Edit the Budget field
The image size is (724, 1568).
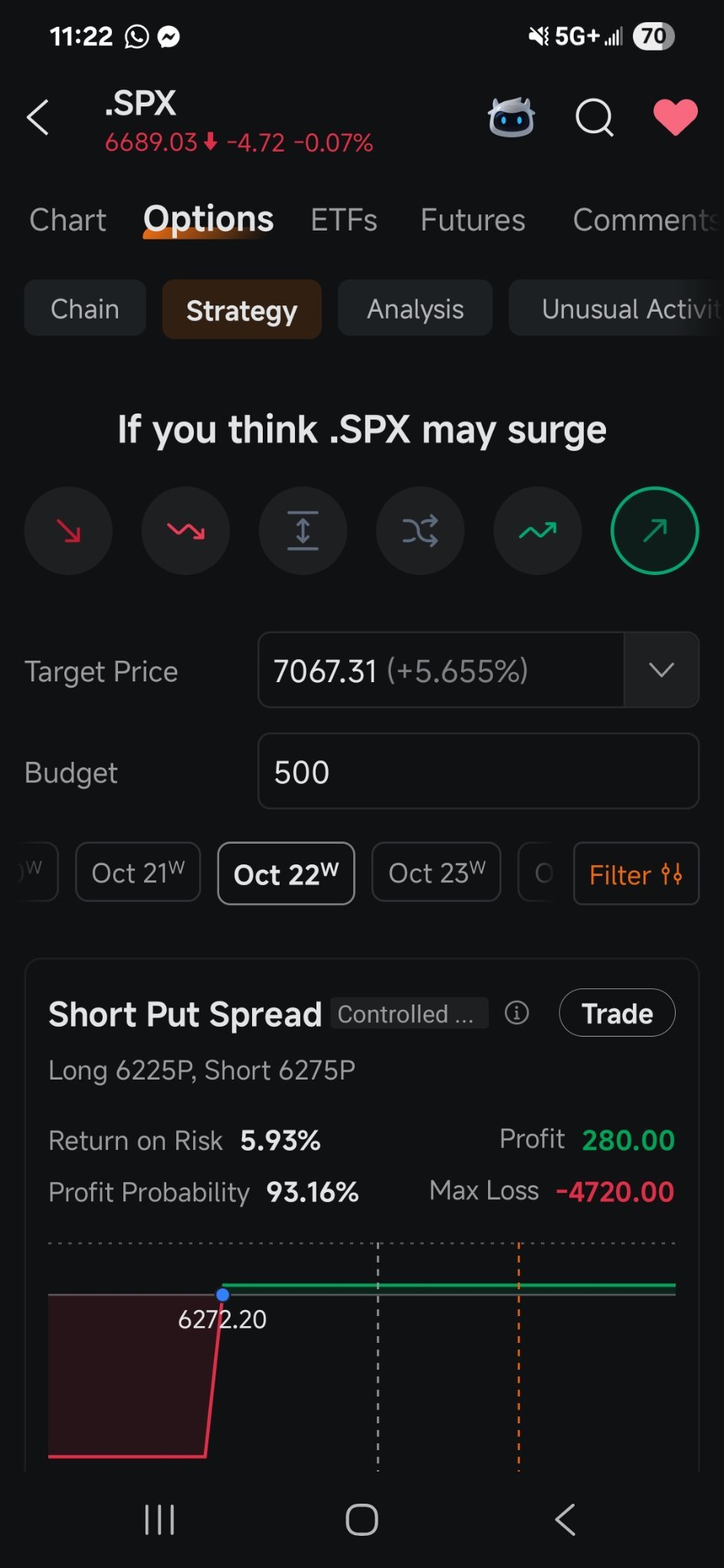[478, 772]
